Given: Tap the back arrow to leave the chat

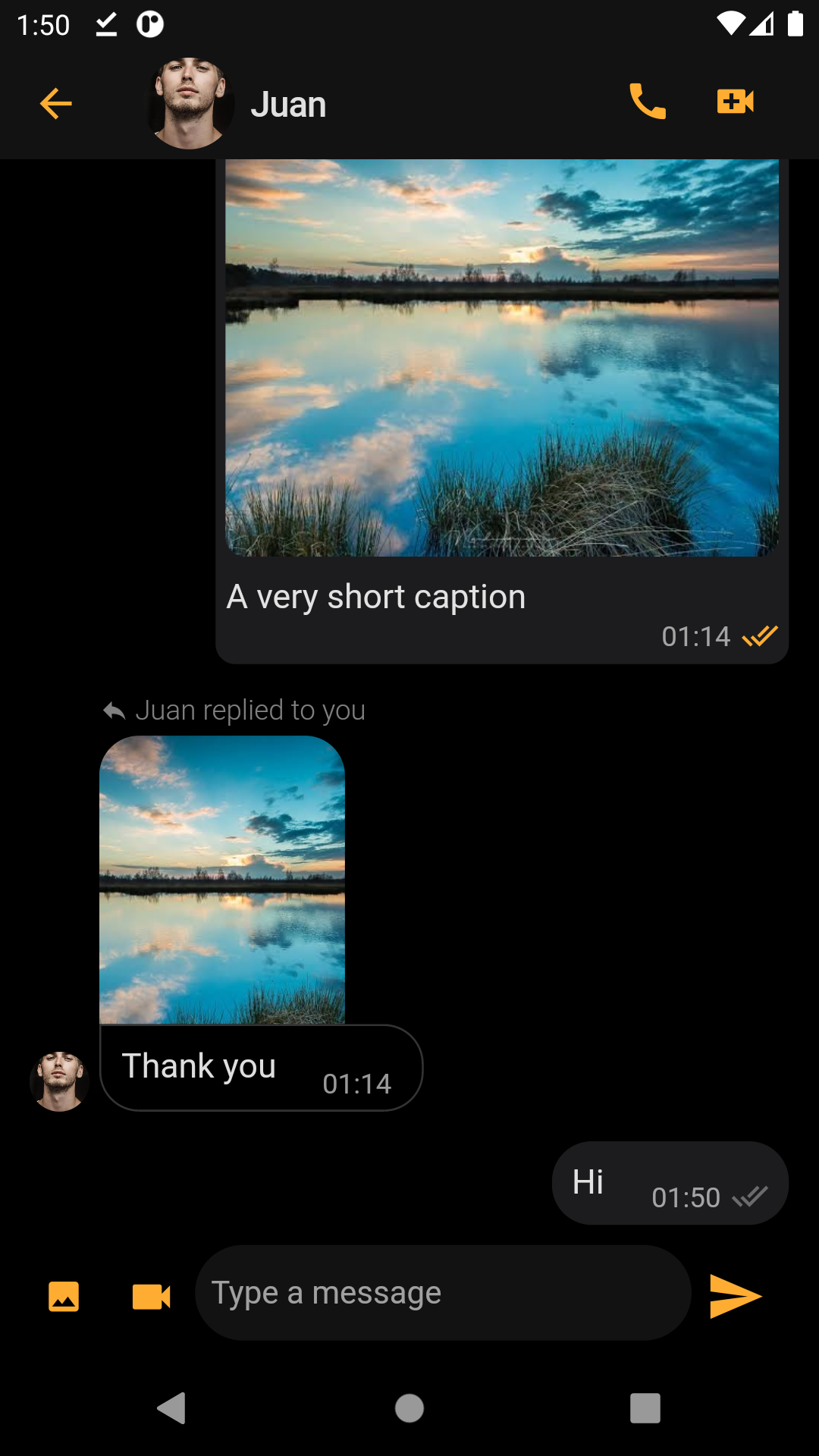Looking at the screenshot, I should pos(55,104).
